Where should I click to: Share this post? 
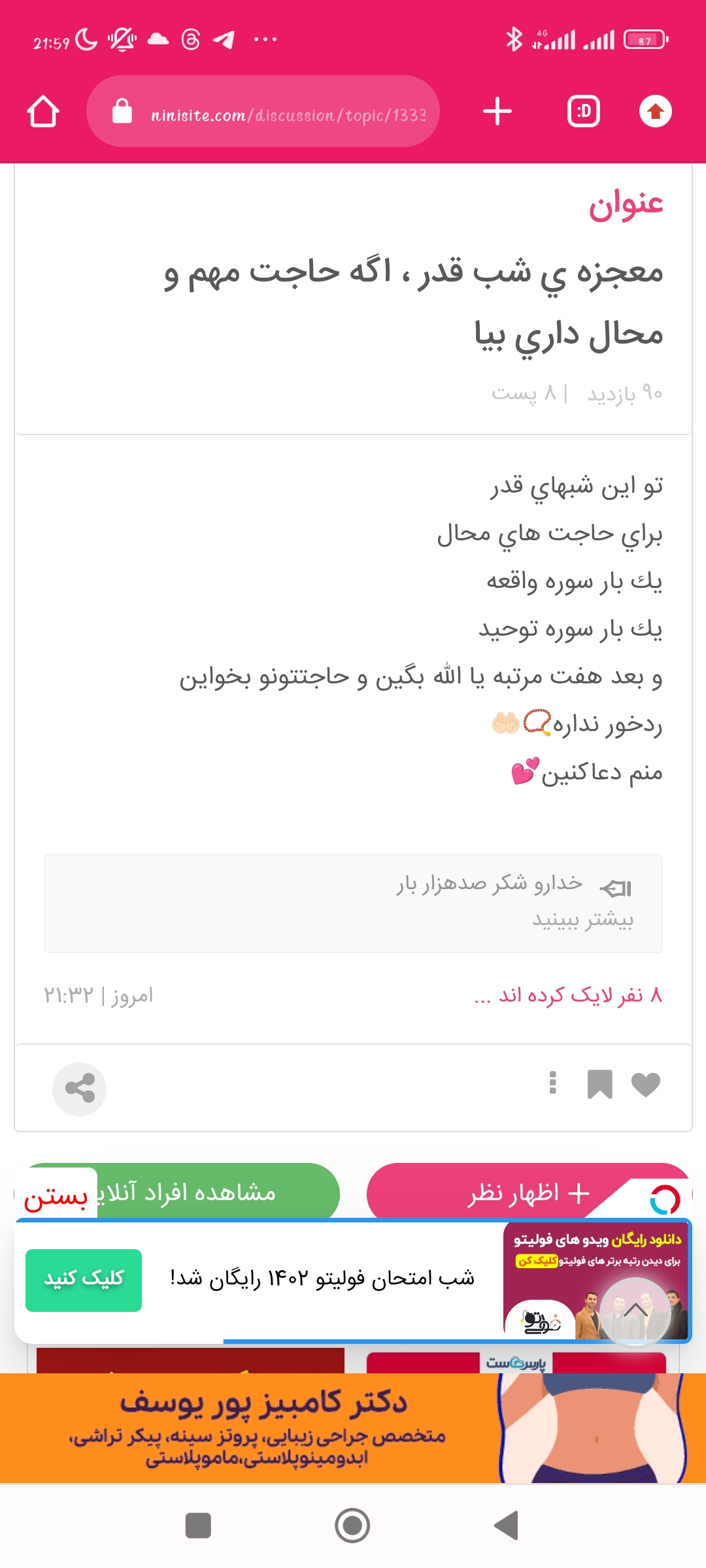pyautogui.click(x=80, y=1088)
